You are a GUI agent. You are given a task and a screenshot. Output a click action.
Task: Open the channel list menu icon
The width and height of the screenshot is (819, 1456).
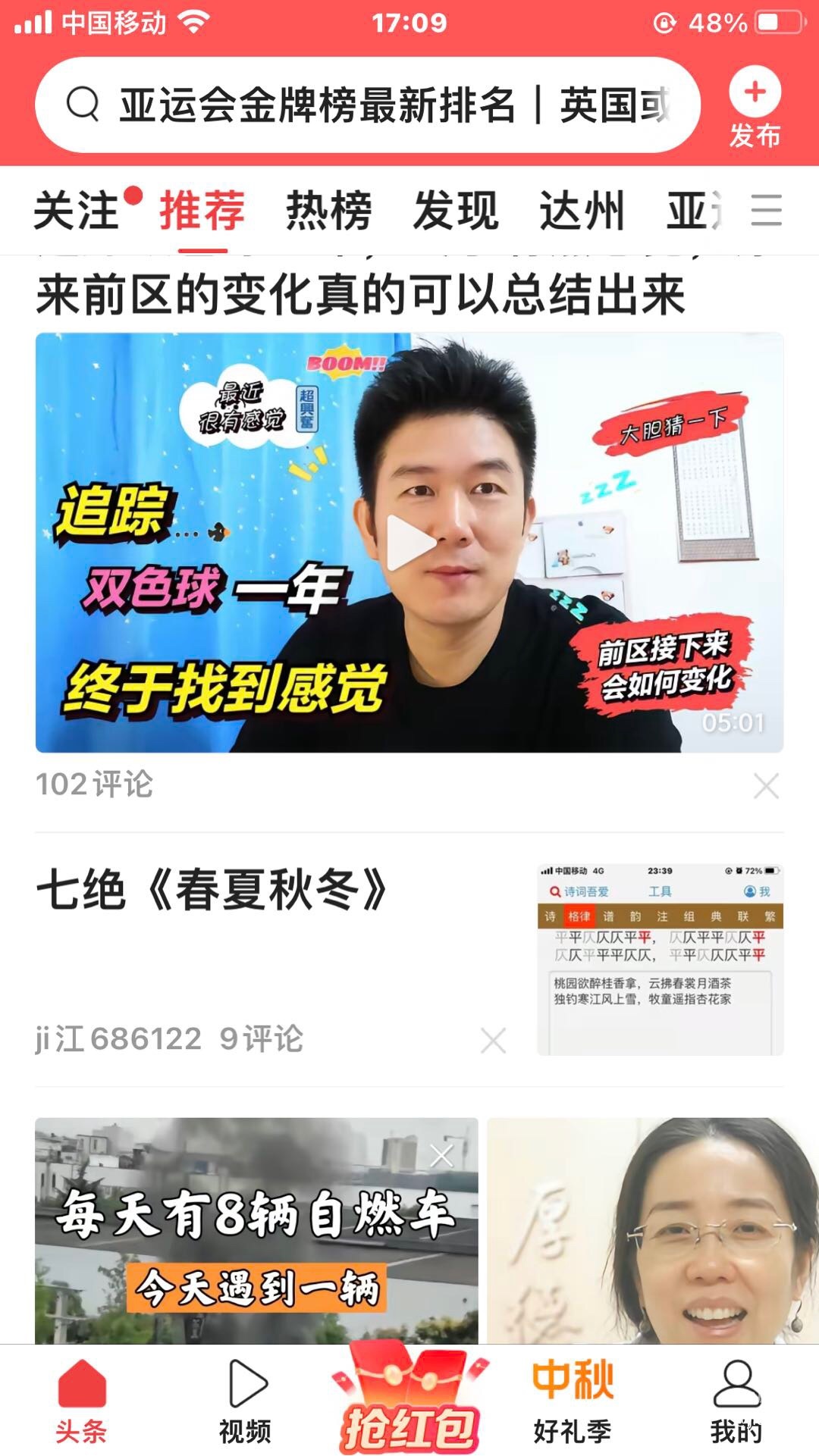(766, 210)
